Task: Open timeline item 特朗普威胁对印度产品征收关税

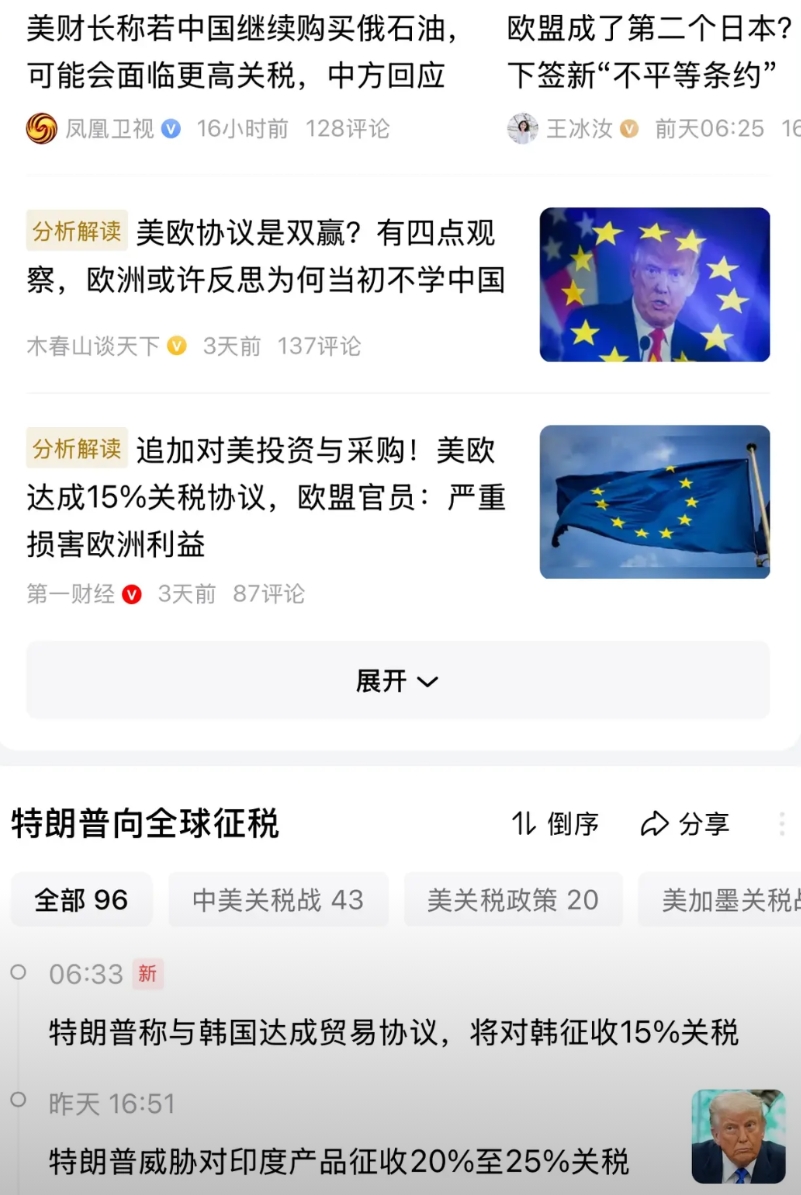Action: tap(340, 1161)
